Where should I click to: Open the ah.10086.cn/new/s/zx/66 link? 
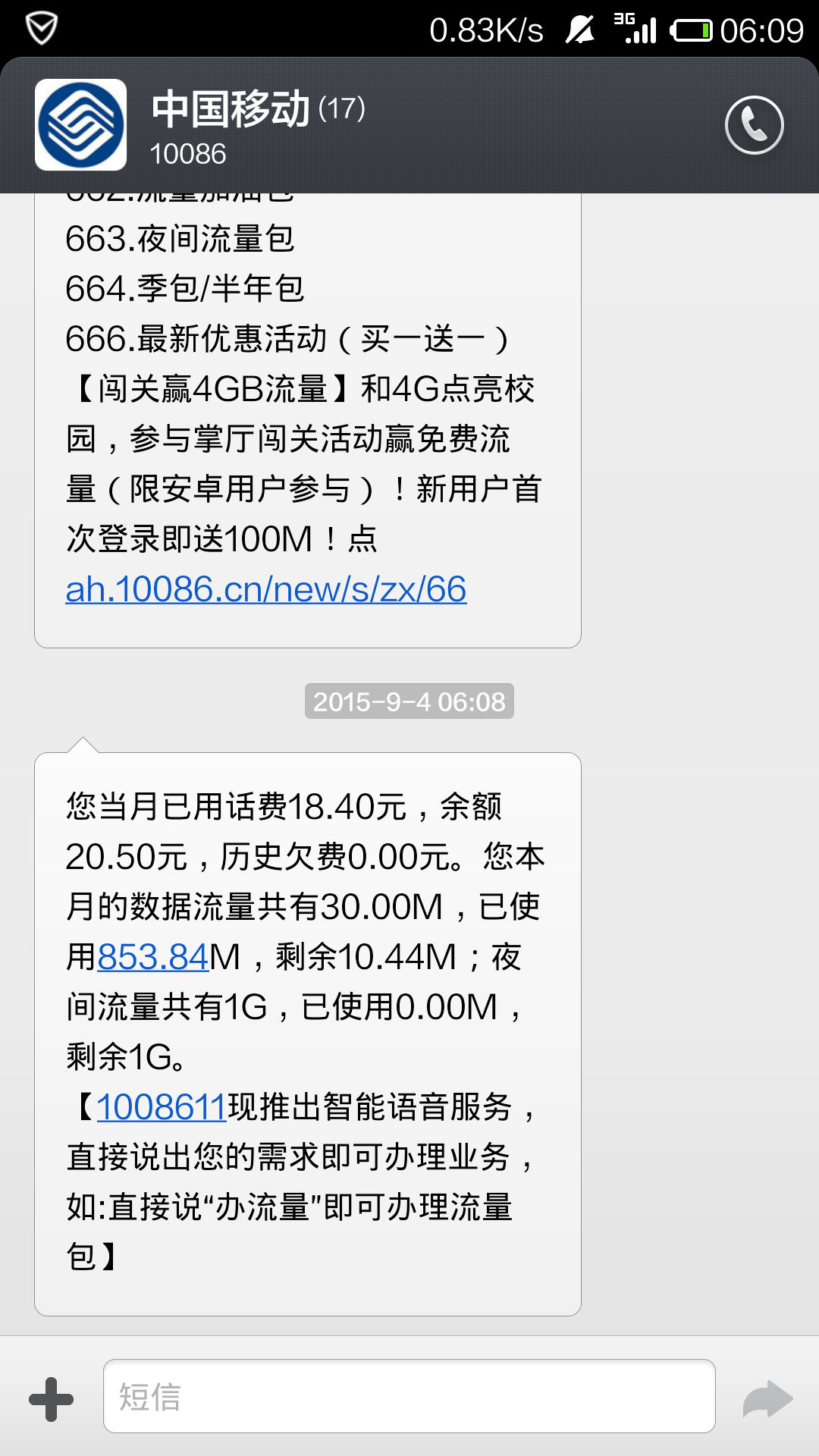[x=265, y=589]
